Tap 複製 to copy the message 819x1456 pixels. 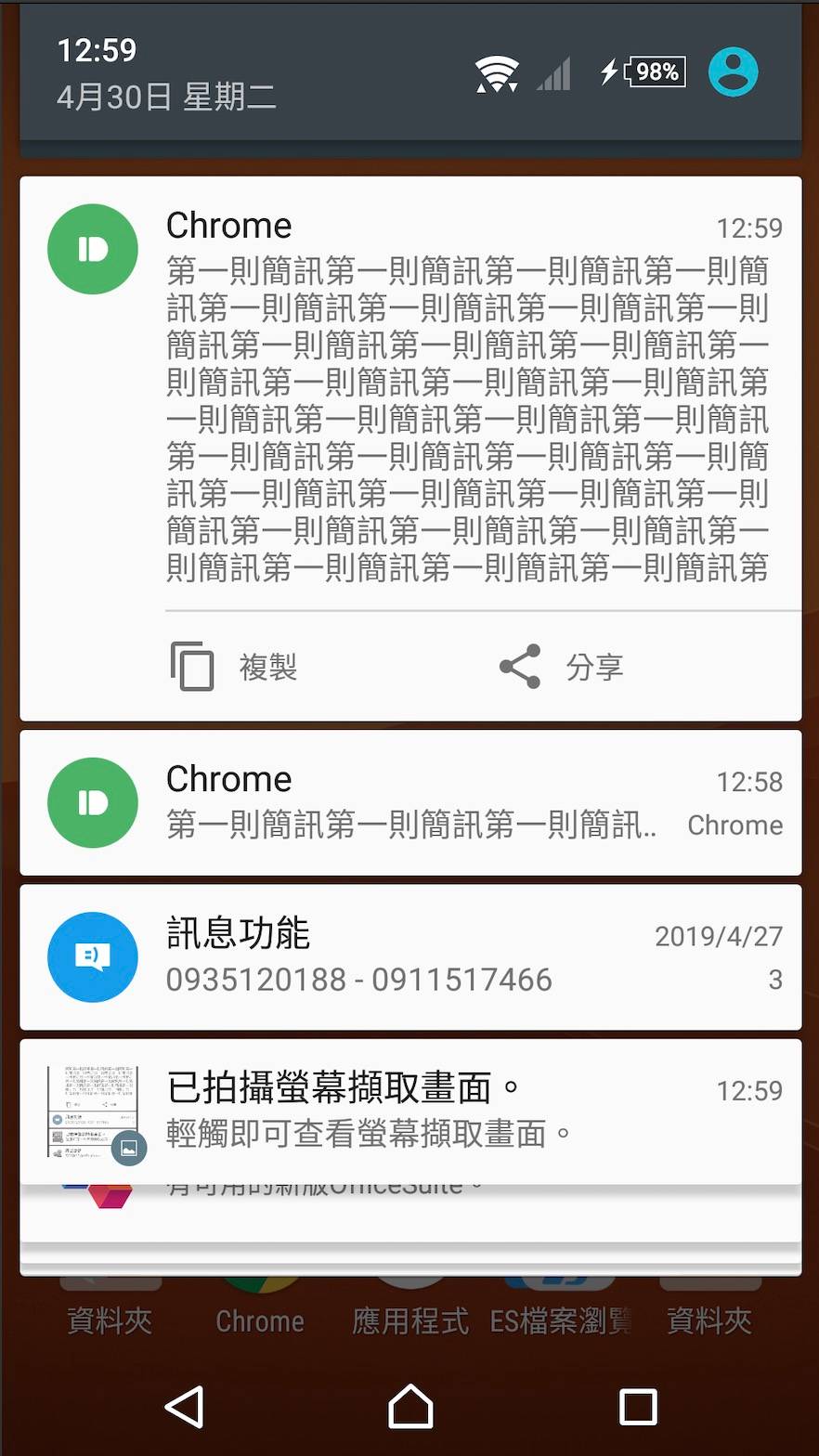point(234,667)
